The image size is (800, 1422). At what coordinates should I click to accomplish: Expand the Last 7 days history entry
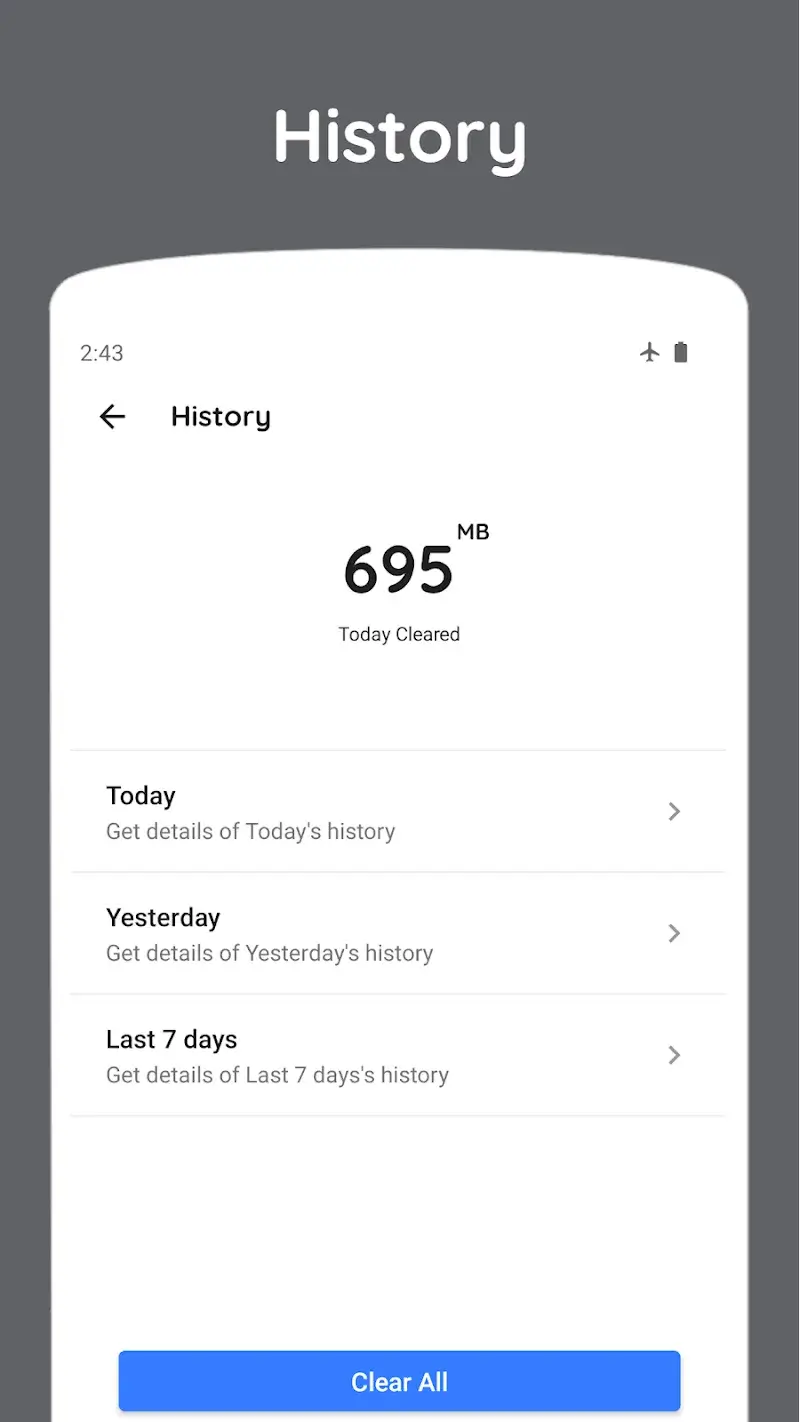click(x=250, y=1056)
